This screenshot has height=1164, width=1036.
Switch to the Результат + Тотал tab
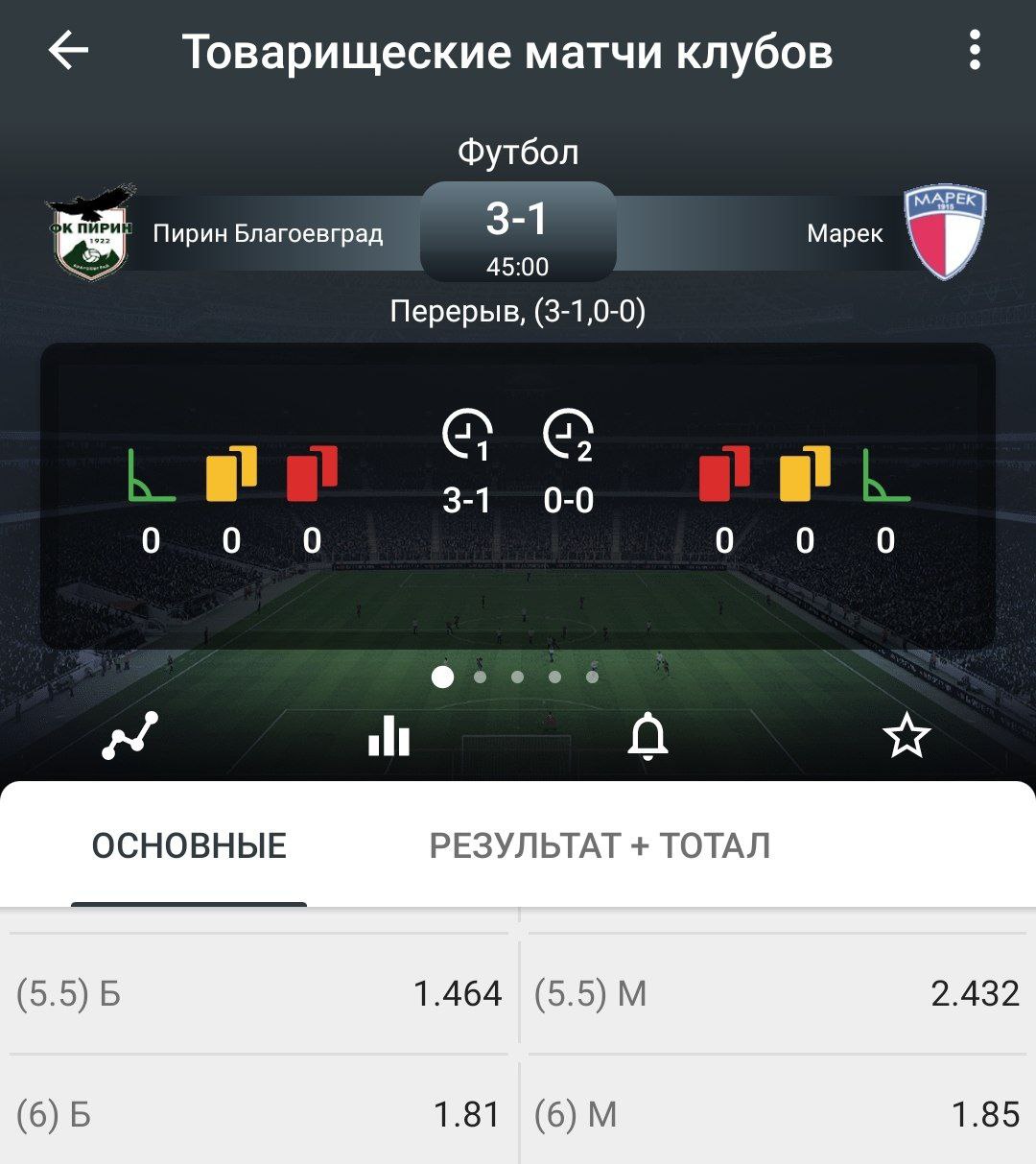600,846
